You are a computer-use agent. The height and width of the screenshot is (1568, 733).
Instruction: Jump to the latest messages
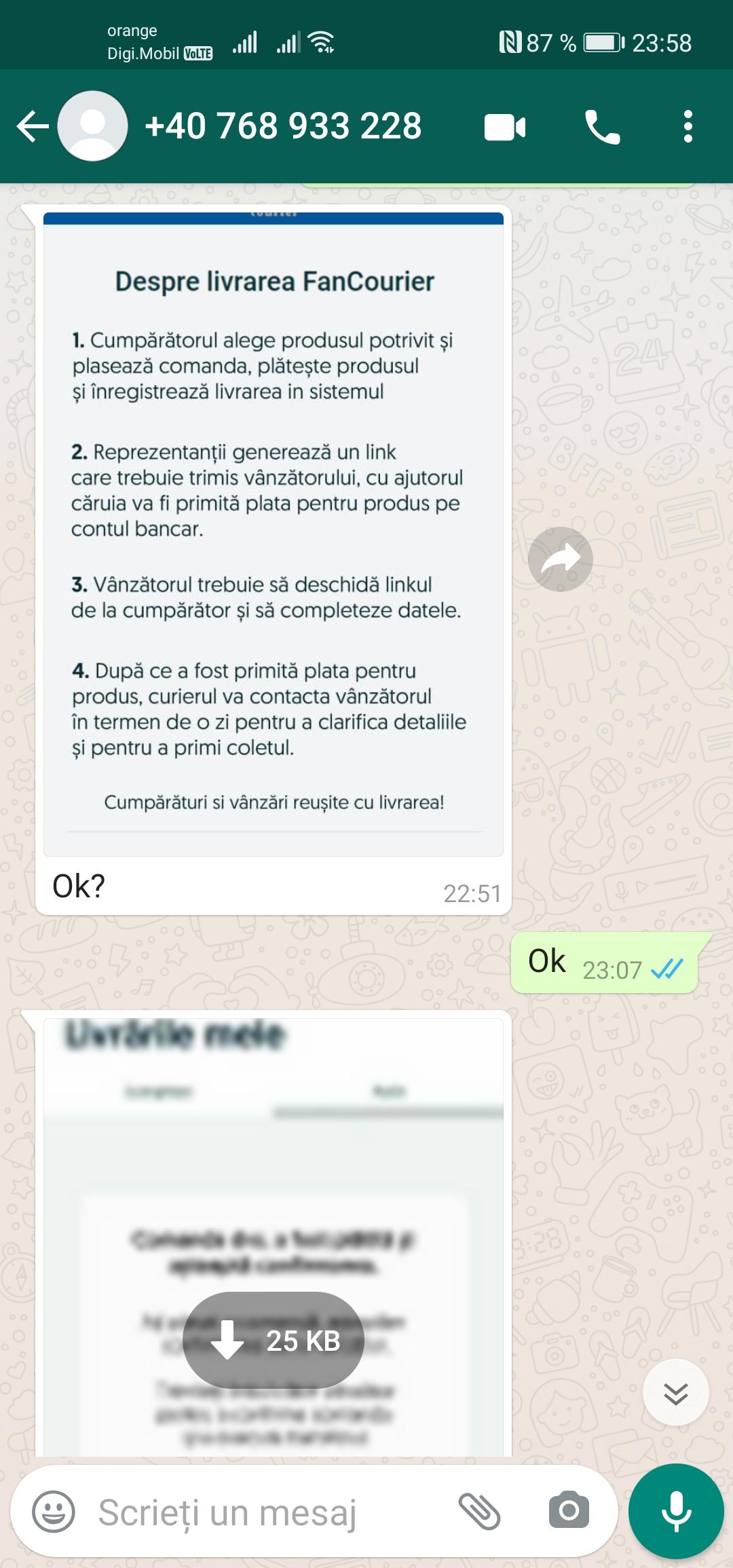click(675, 1394)
